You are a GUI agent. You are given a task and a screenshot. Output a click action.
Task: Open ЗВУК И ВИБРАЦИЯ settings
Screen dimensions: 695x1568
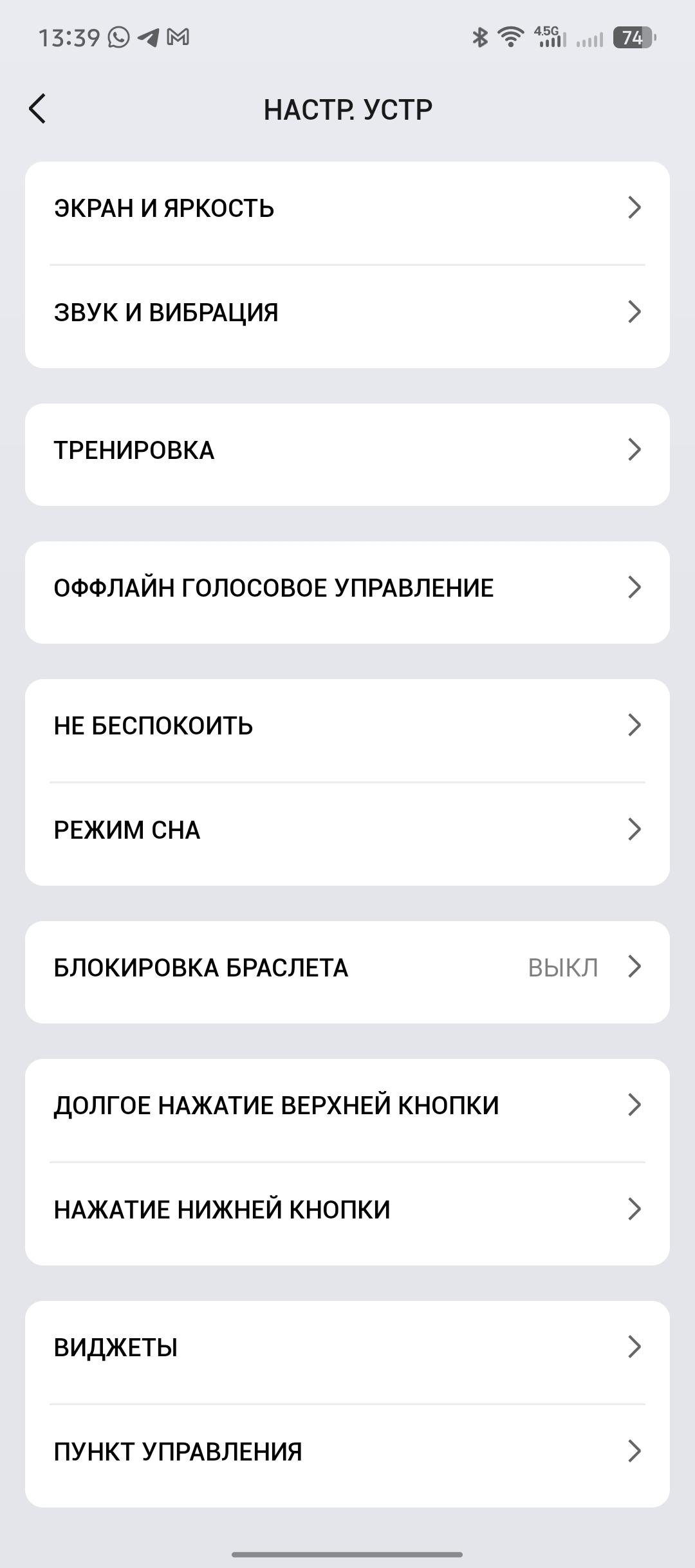point(347,313)
